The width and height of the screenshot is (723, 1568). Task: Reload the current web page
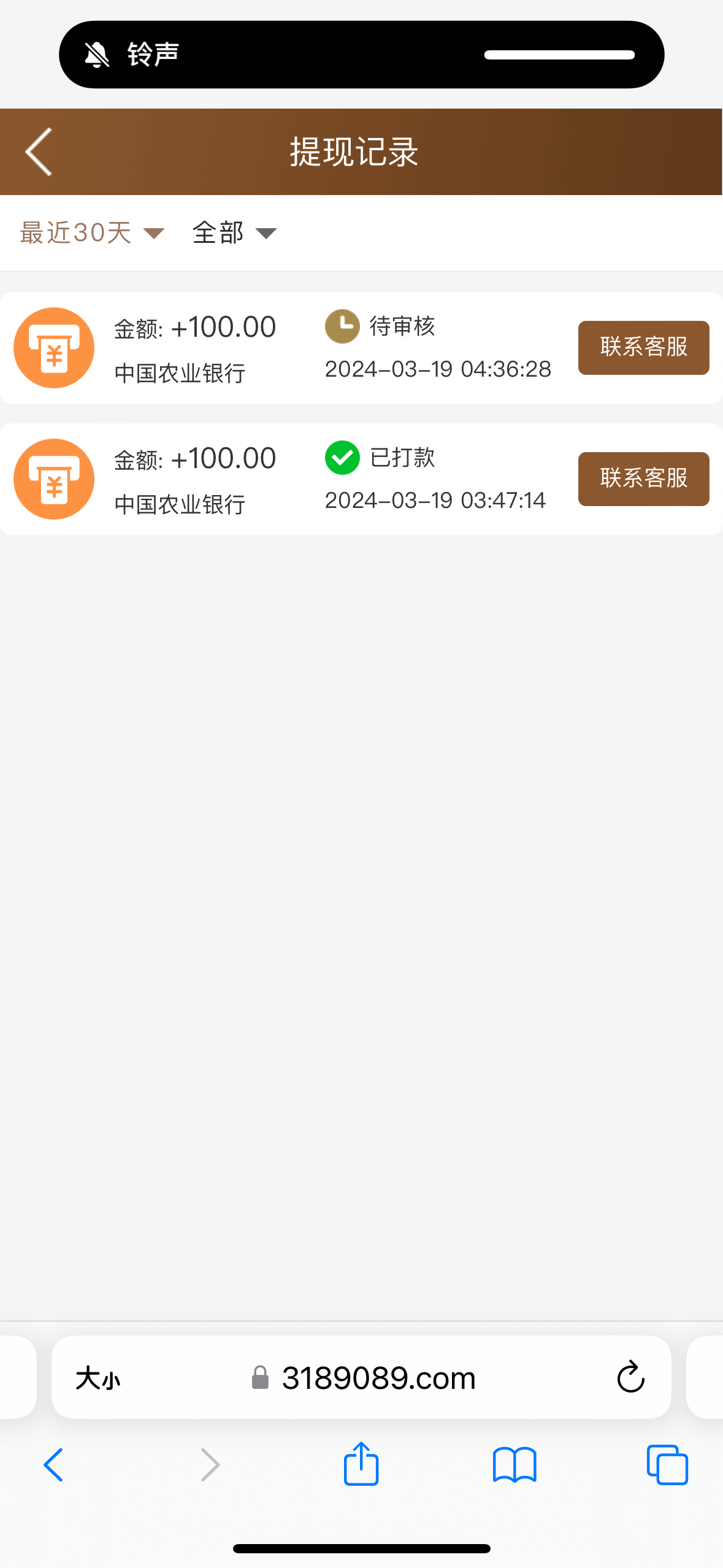[x=630, y=1378]
